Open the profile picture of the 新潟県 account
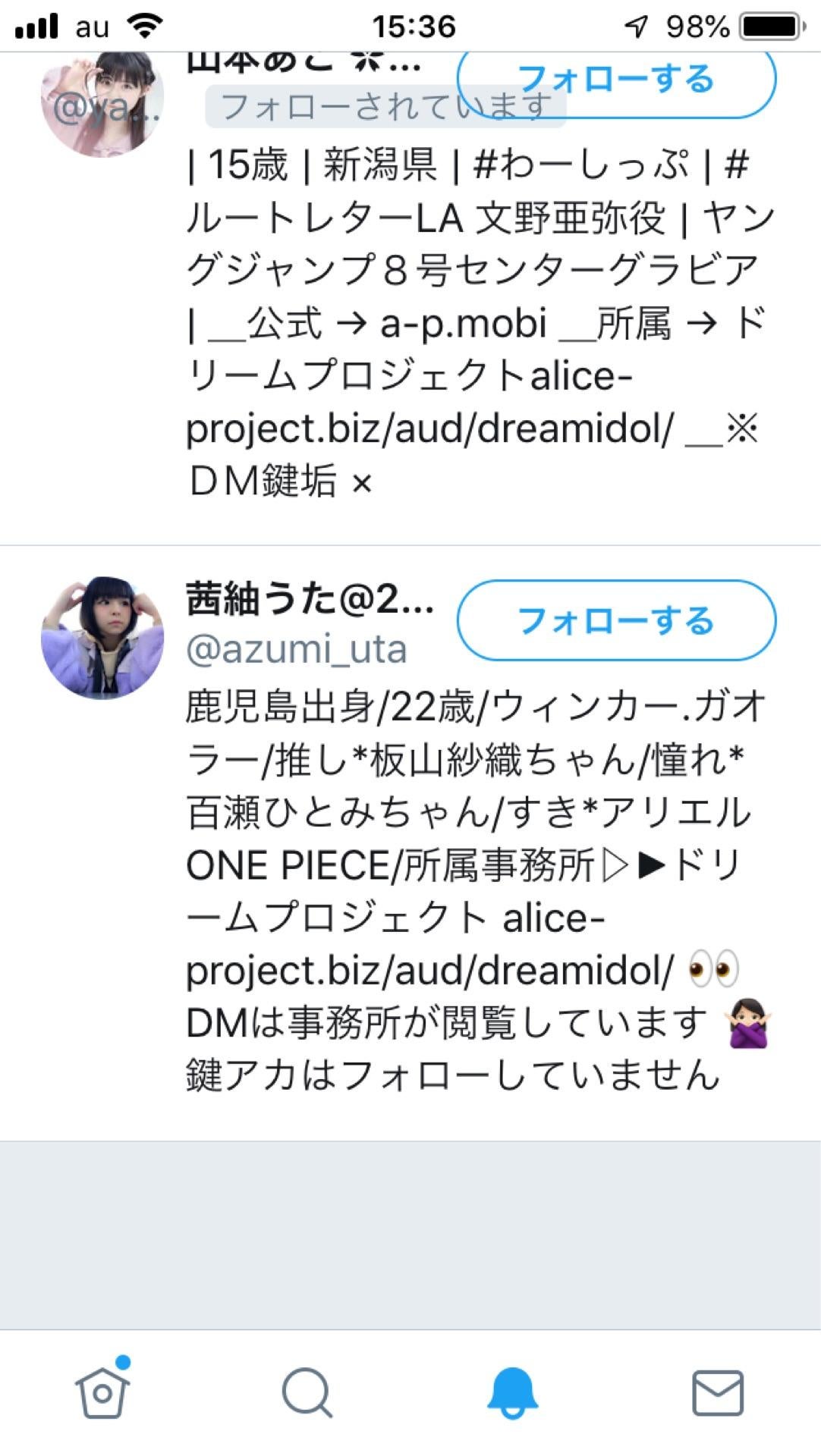 (102, 105)
